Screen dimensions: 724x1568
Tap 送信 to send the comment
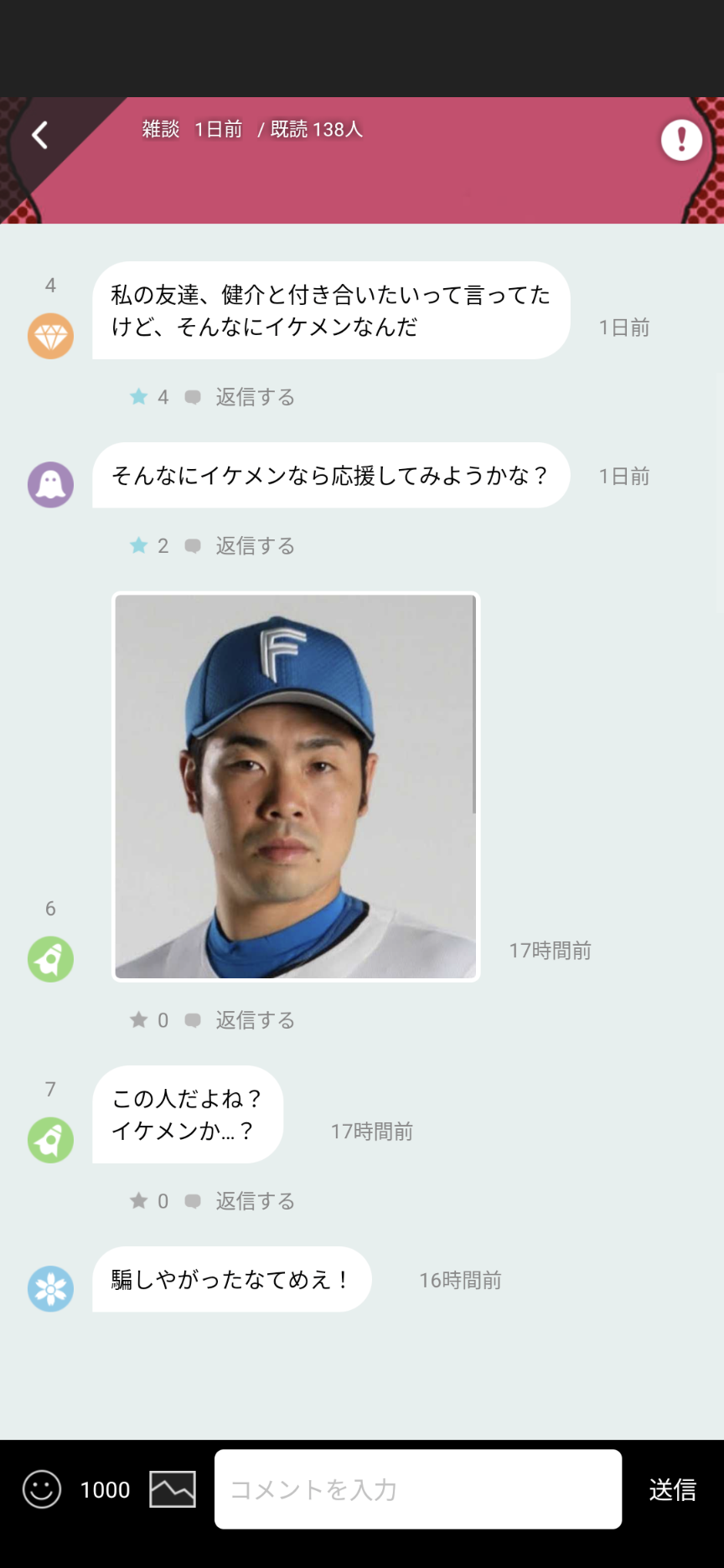(672, 1489)
